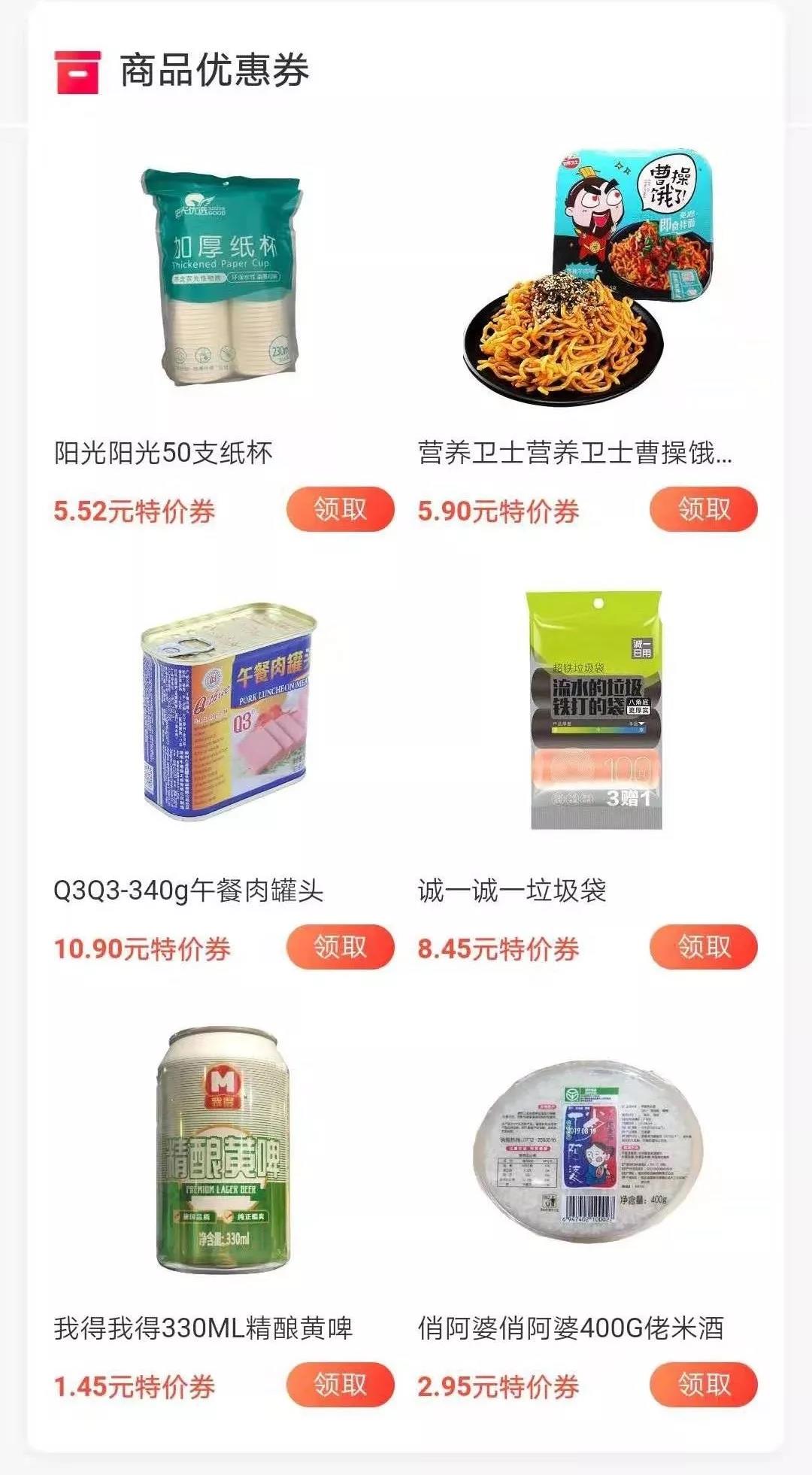View the Q3 luncheon meat can product
The height and width of the screenshot is (1475, 812).
coord(229,711)
